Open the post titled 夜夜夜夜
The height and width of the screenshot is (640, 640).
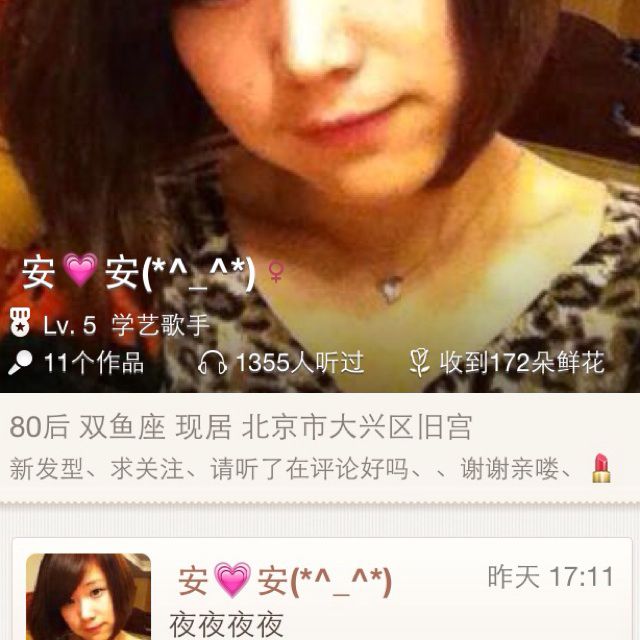[227, 623]
